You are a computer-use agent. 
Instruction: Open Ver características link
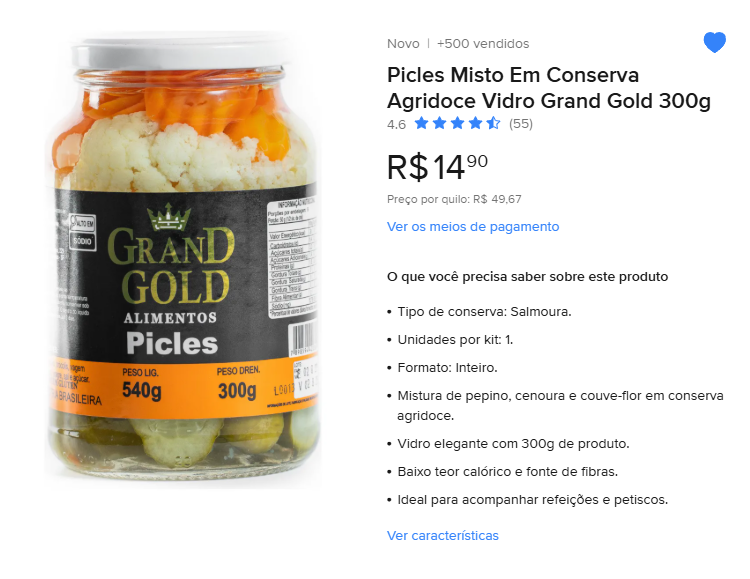tap(443, 536)
